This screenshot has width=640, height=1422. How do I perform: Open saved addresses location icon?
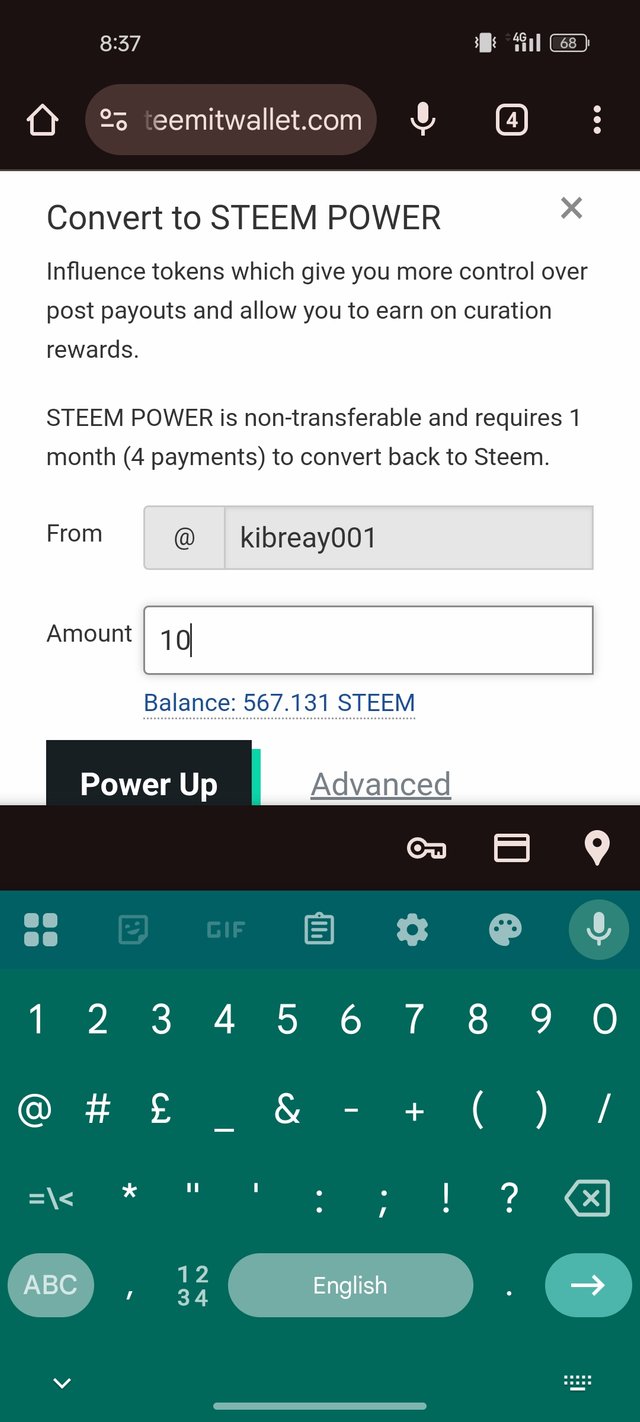(x=596, y=849)
